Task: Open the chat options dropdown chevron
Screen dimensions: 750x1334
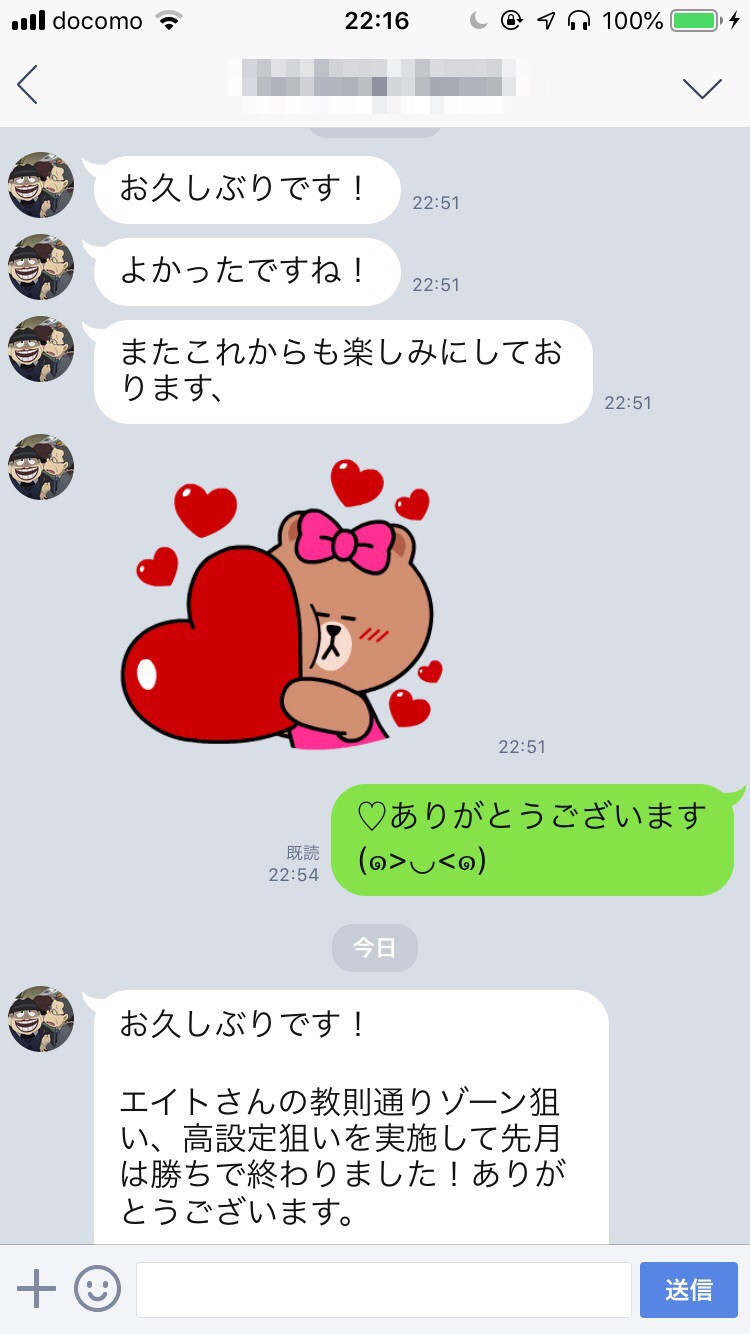Action: pos(702,88)
